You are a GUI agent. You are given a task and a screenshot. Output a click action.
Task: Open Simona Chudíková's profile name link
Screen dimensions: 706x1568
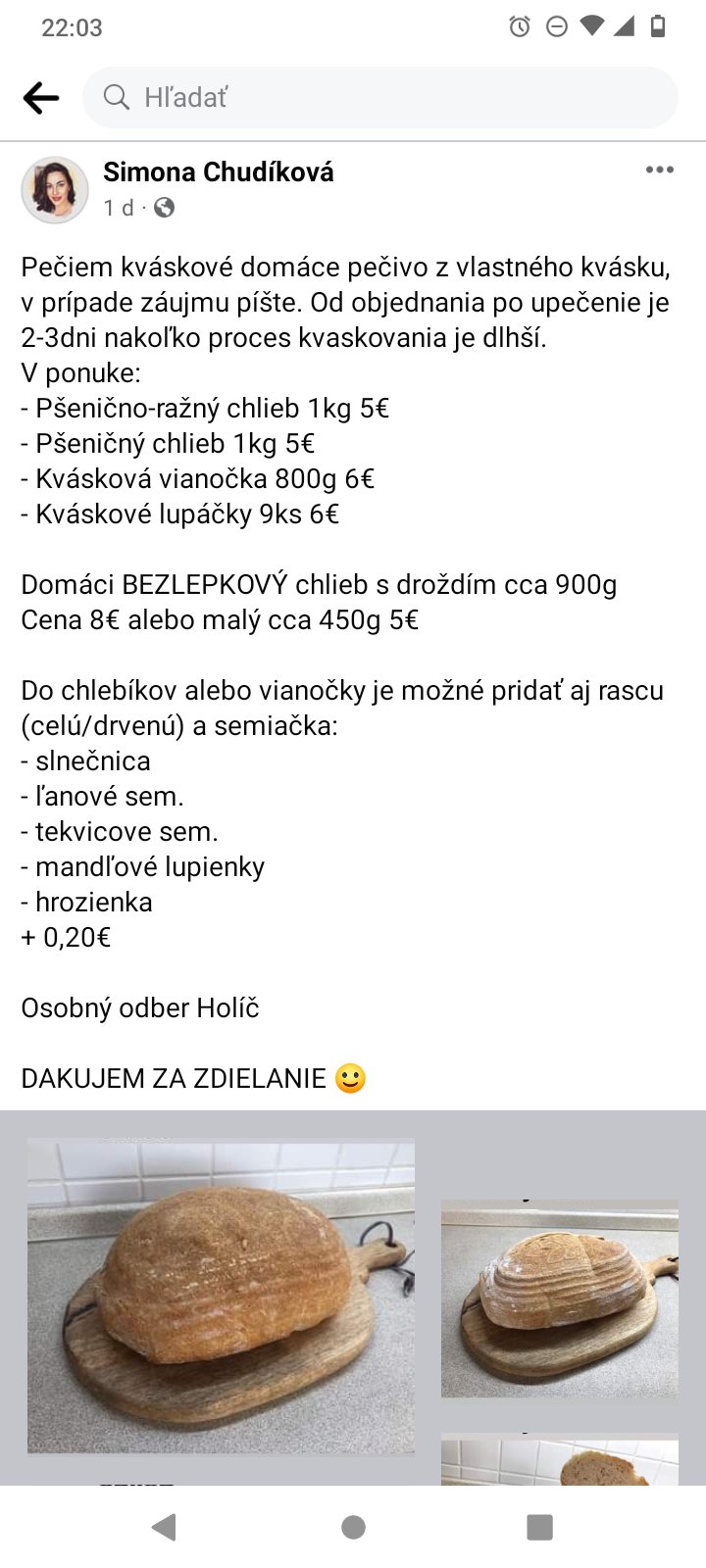tap(218, 172)
